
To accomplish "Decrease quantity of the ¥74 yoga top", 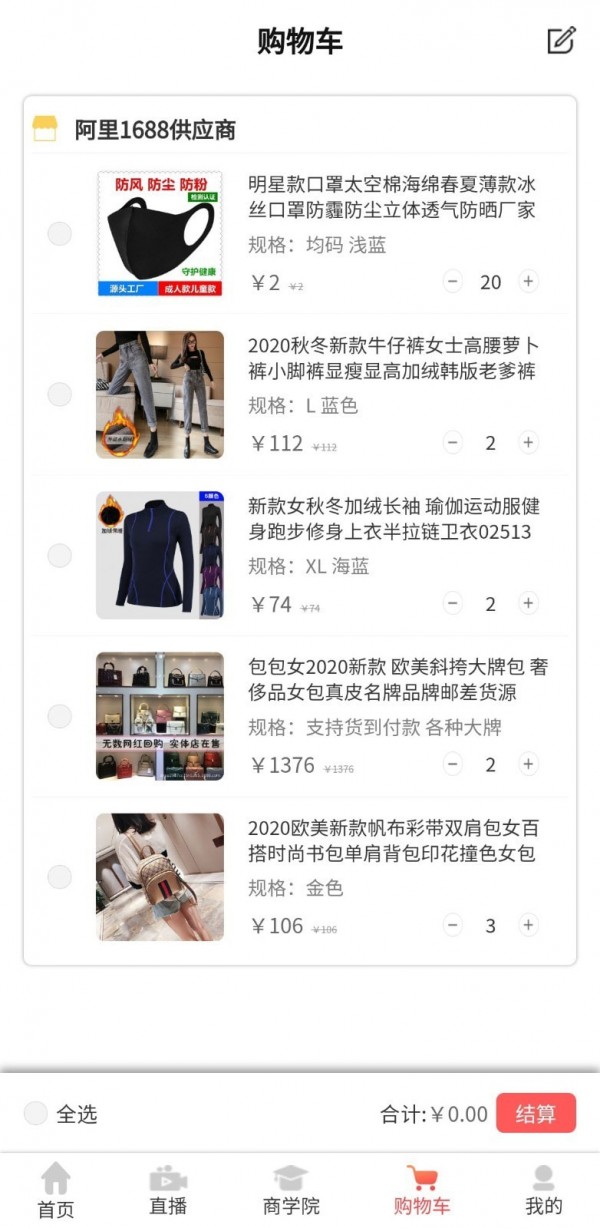I will [453, 603].
